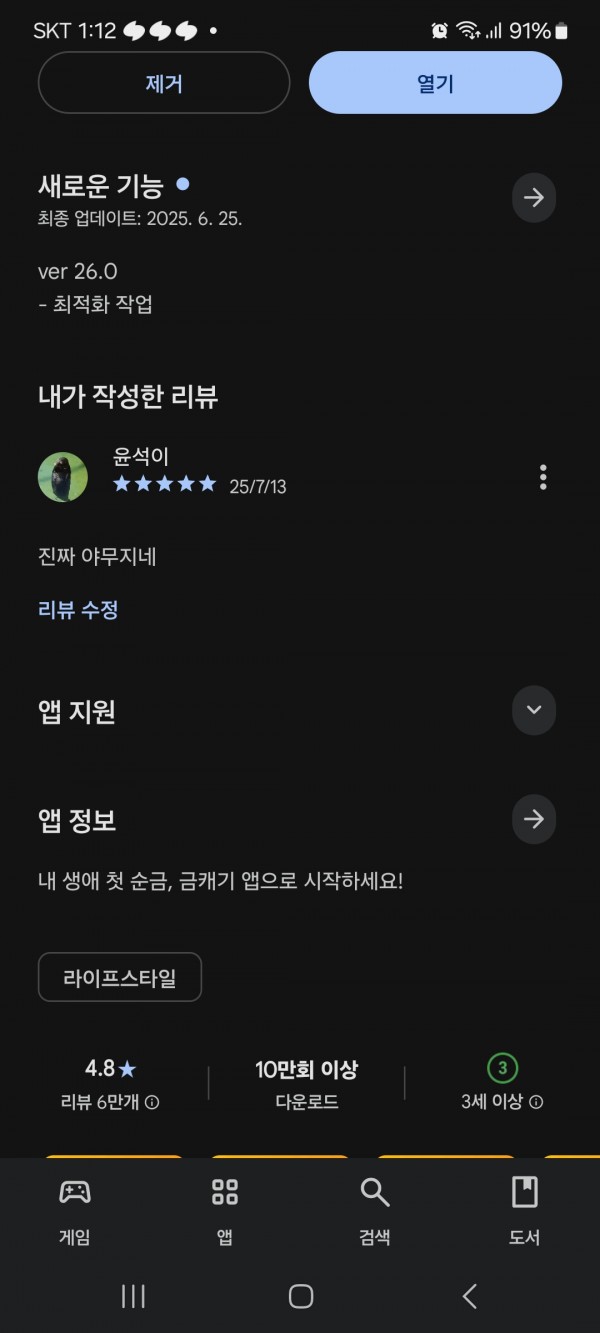Switch to the 도서 tab
Viewport: 600px width, 1333px height.
click(x=525, y=1211)
